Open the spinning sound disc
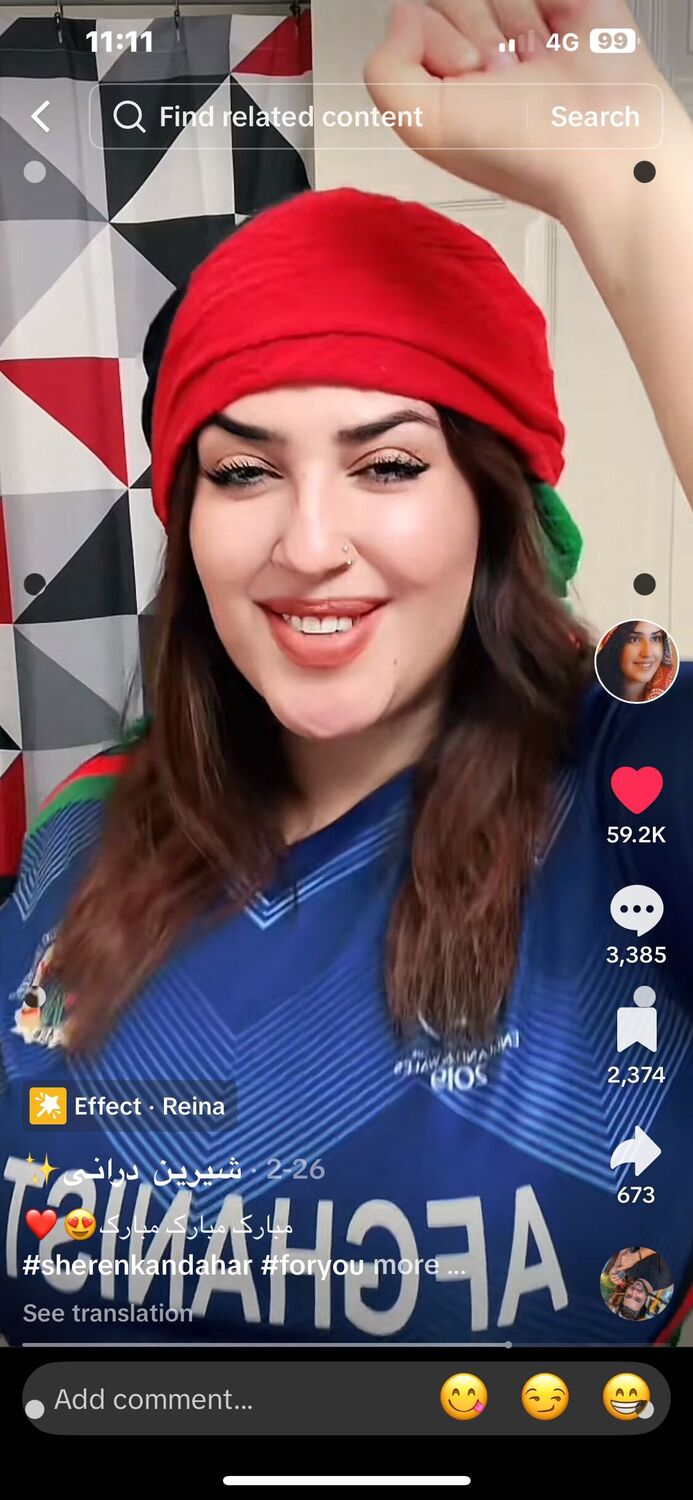The image size is (693, 1500). 636,1284
